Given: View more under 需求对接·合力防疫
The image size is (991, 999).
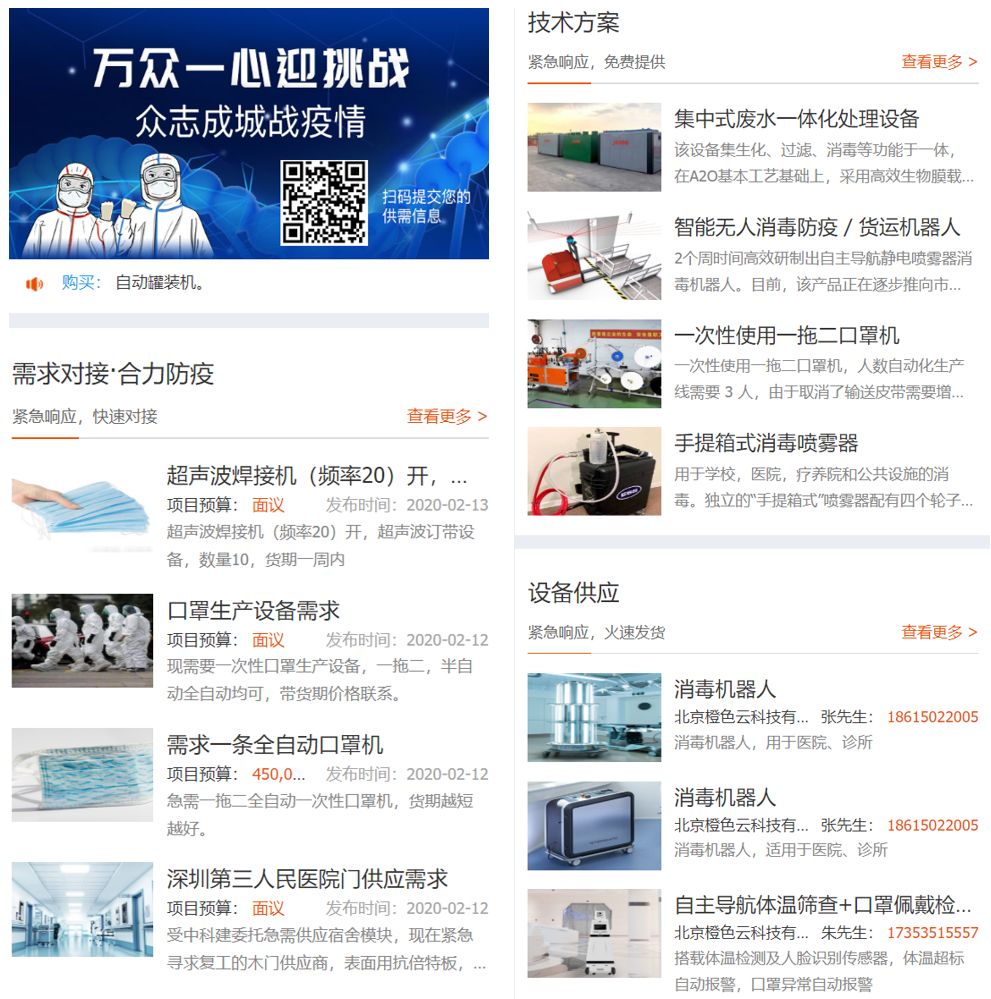Looking at the screenshot, I should (x=446, y=416).
